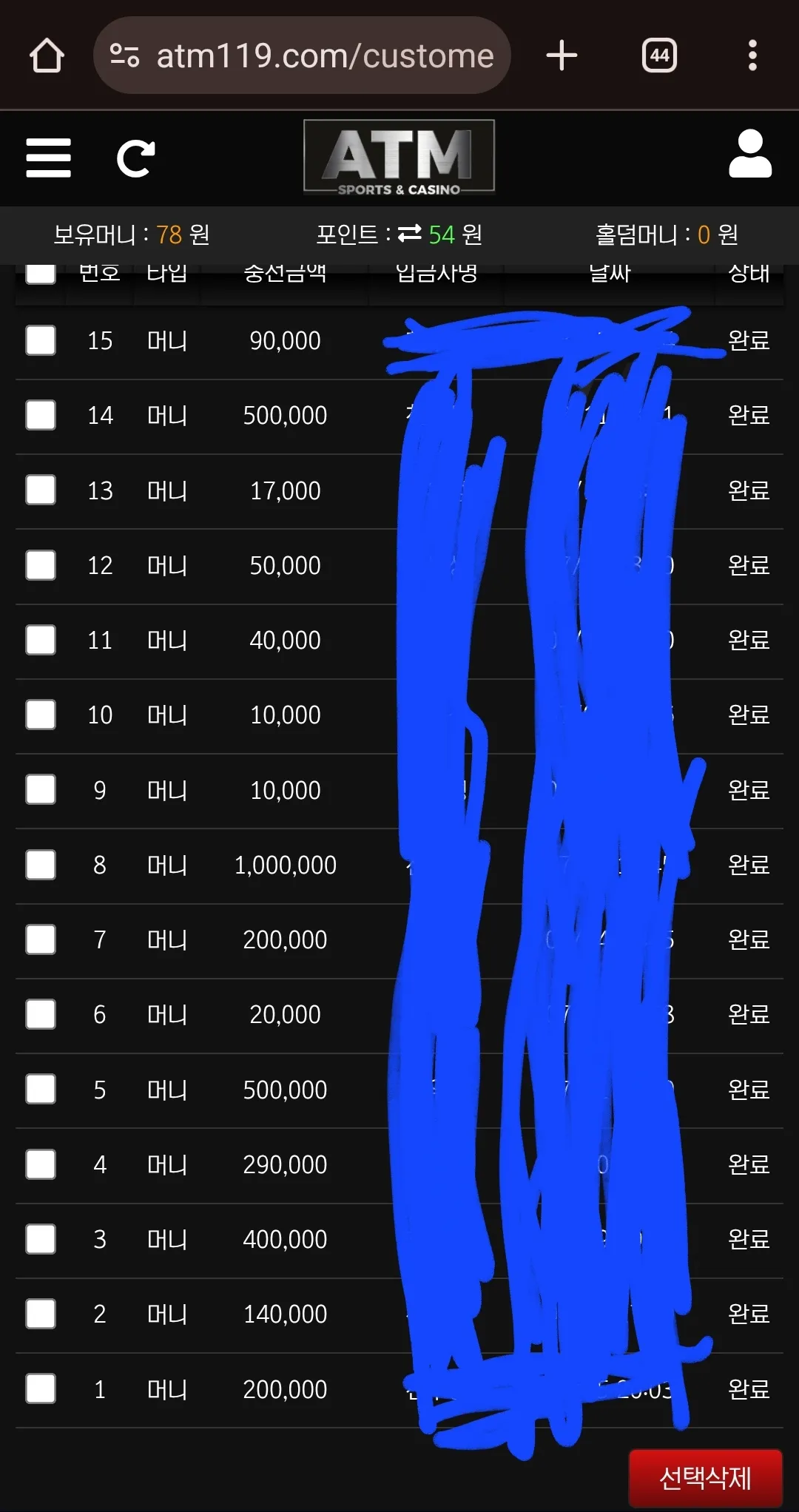The height and width of the screenshot is (1512, 799).
Task: Mark the checkbox for row 10
Action: tap(41, 715)
